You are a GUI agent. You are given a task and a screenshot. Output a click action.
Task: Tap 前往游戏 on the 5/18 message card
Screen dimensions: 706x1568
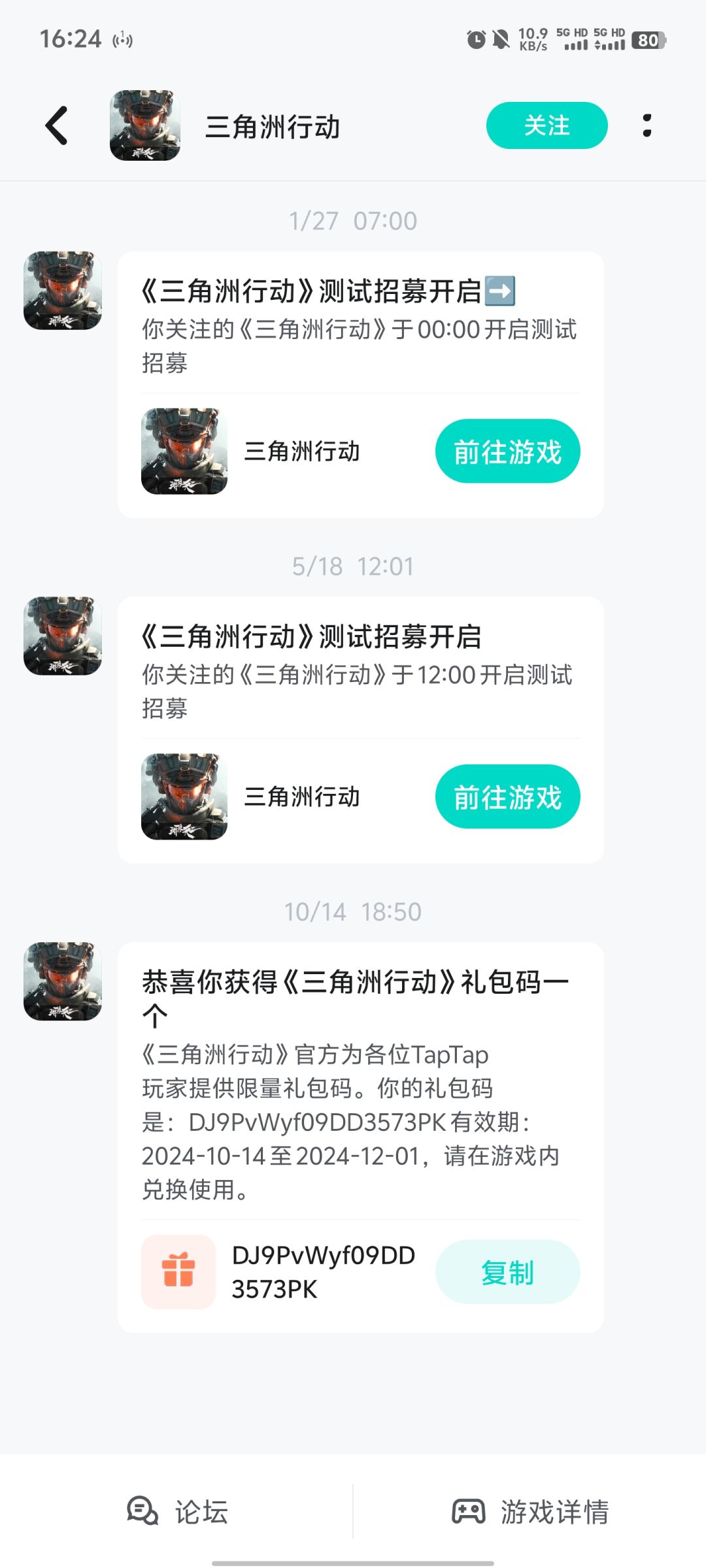click(x=508, y=797)
